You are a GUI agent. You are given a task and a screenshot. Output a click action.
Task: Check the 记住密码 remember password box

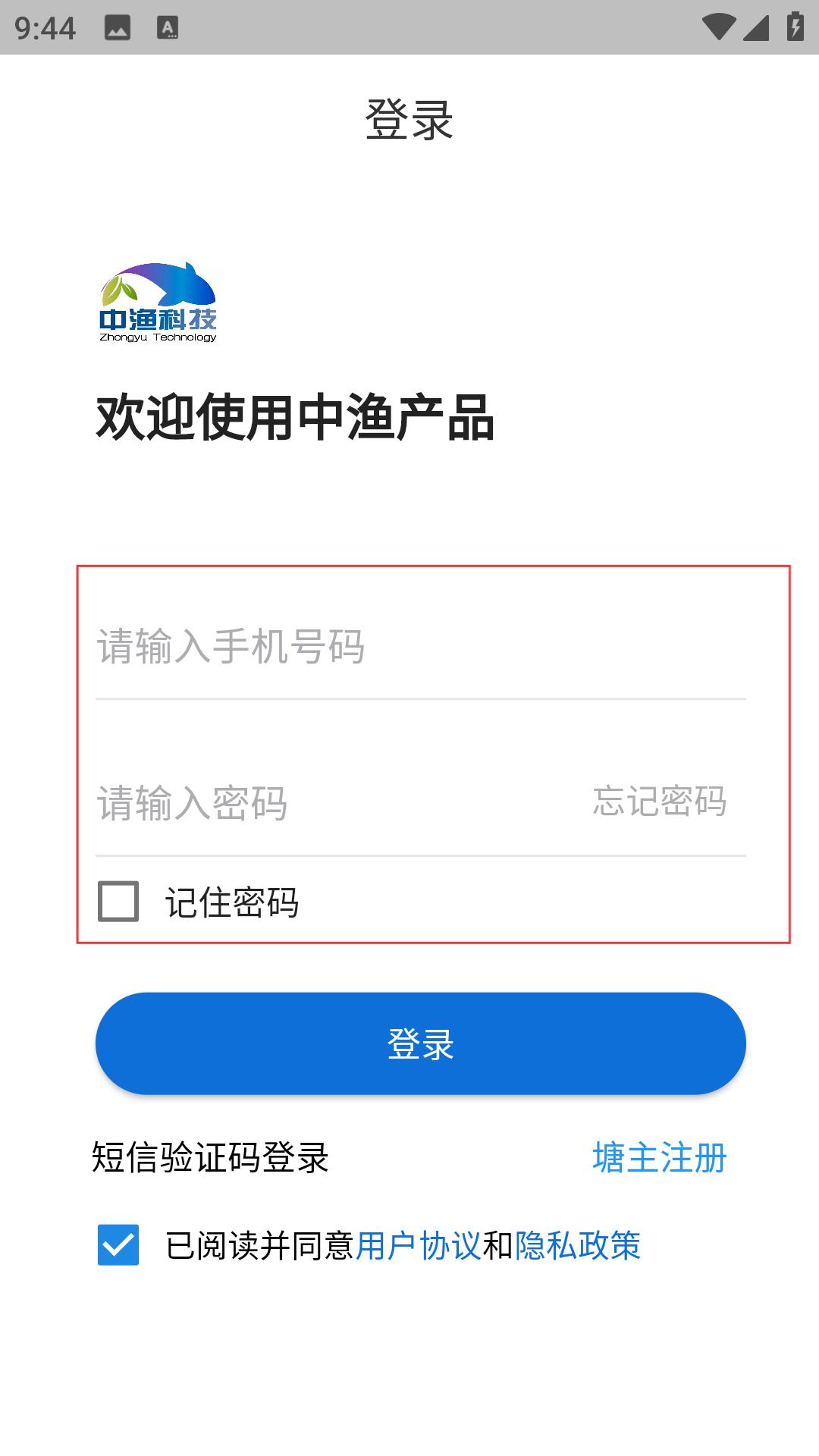click(x=118, y=901)
